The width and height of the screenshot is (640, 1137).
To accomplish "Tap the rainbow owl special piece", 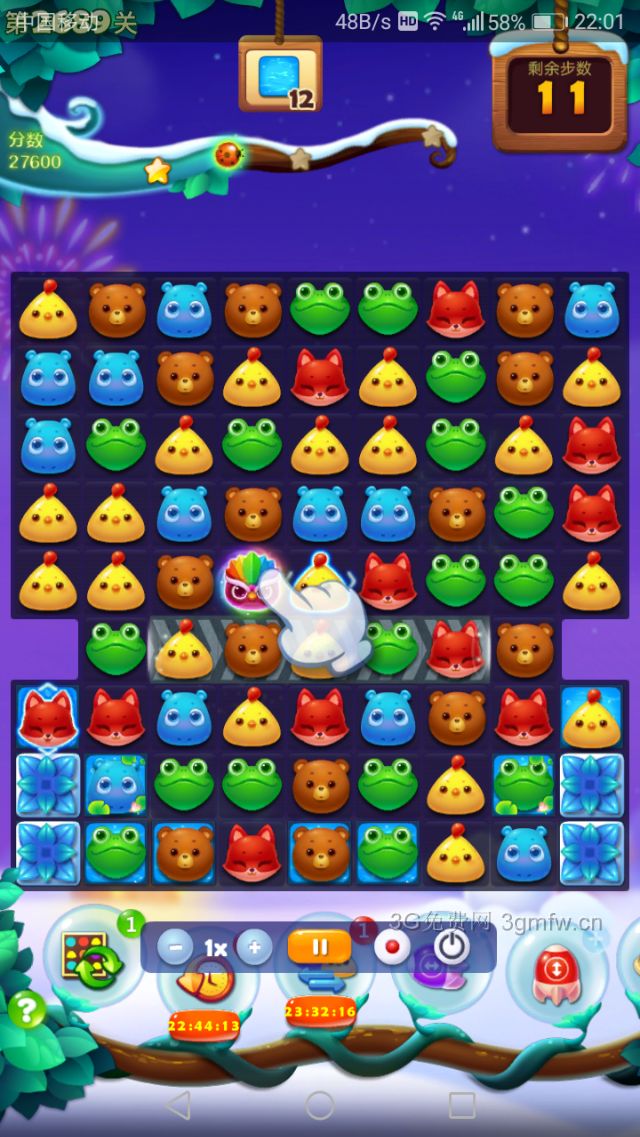I will click(252, 579).
